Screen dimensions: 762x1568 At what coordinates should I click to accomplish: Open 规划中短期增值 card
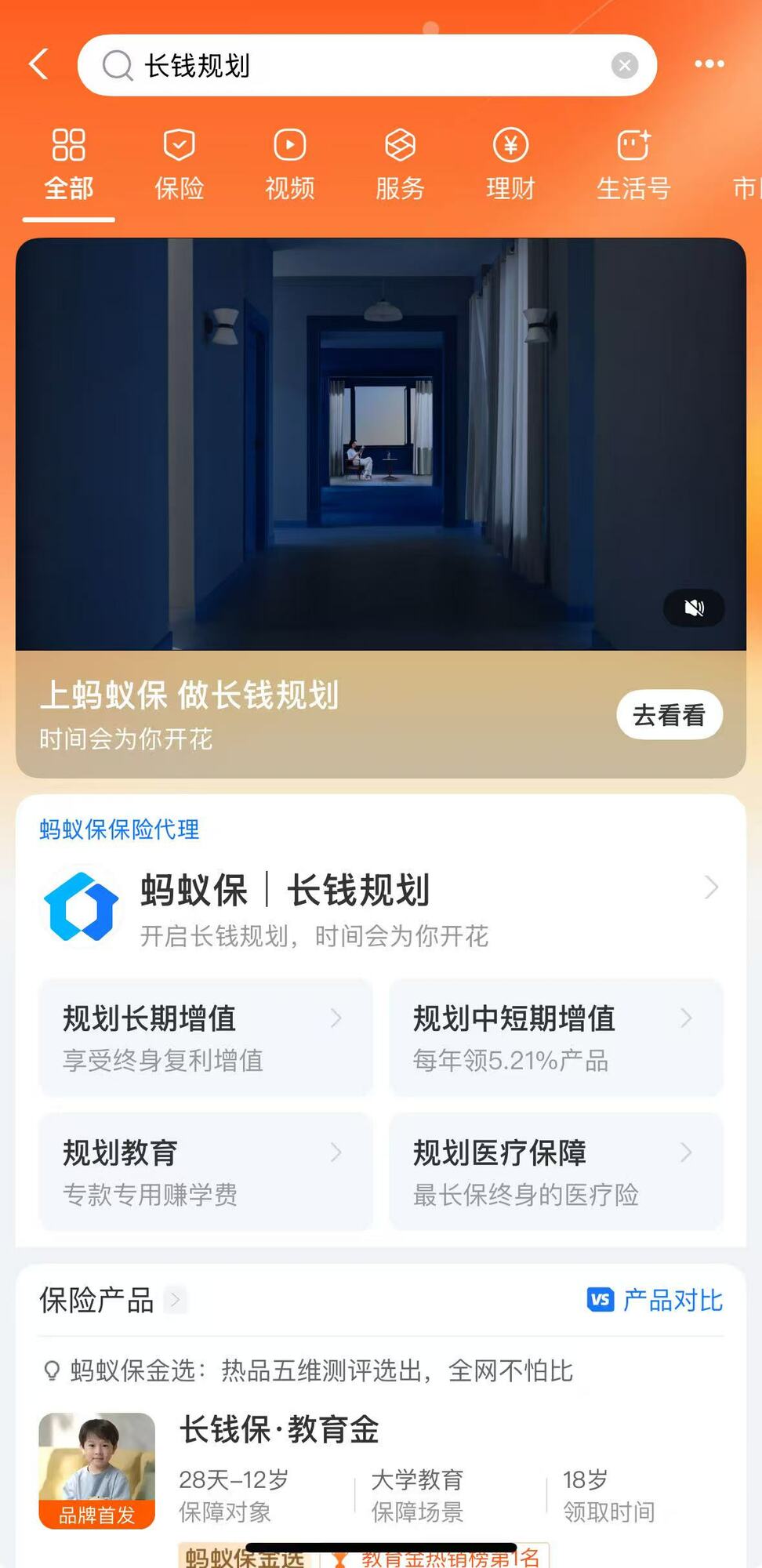click(555, 1037)
